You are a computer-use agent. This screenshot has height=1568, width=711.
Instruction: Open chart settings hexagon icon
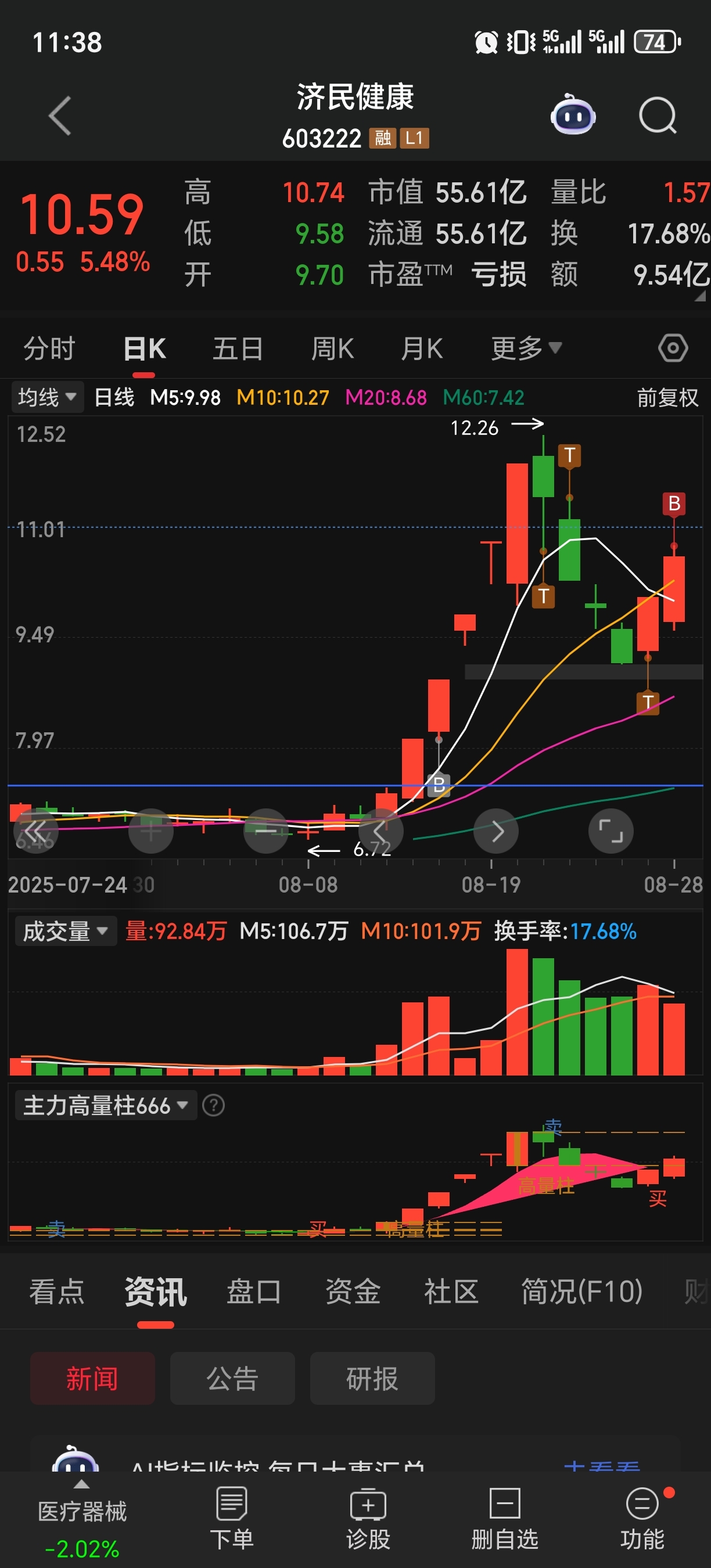(x=673, y=349)
